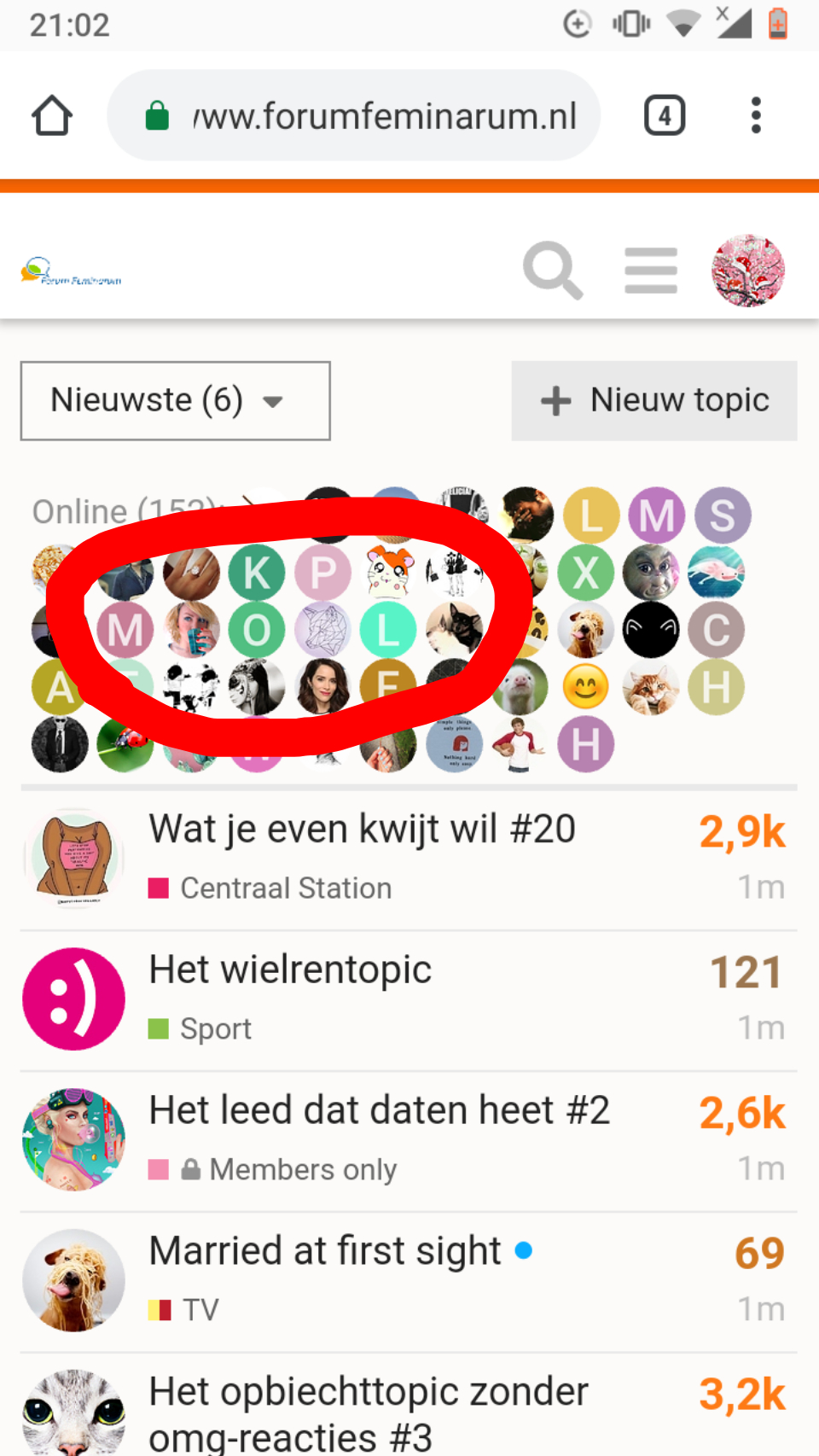Open Het opbiechttopic zonder omg-reacties #3

click(x=369, y=1414)
